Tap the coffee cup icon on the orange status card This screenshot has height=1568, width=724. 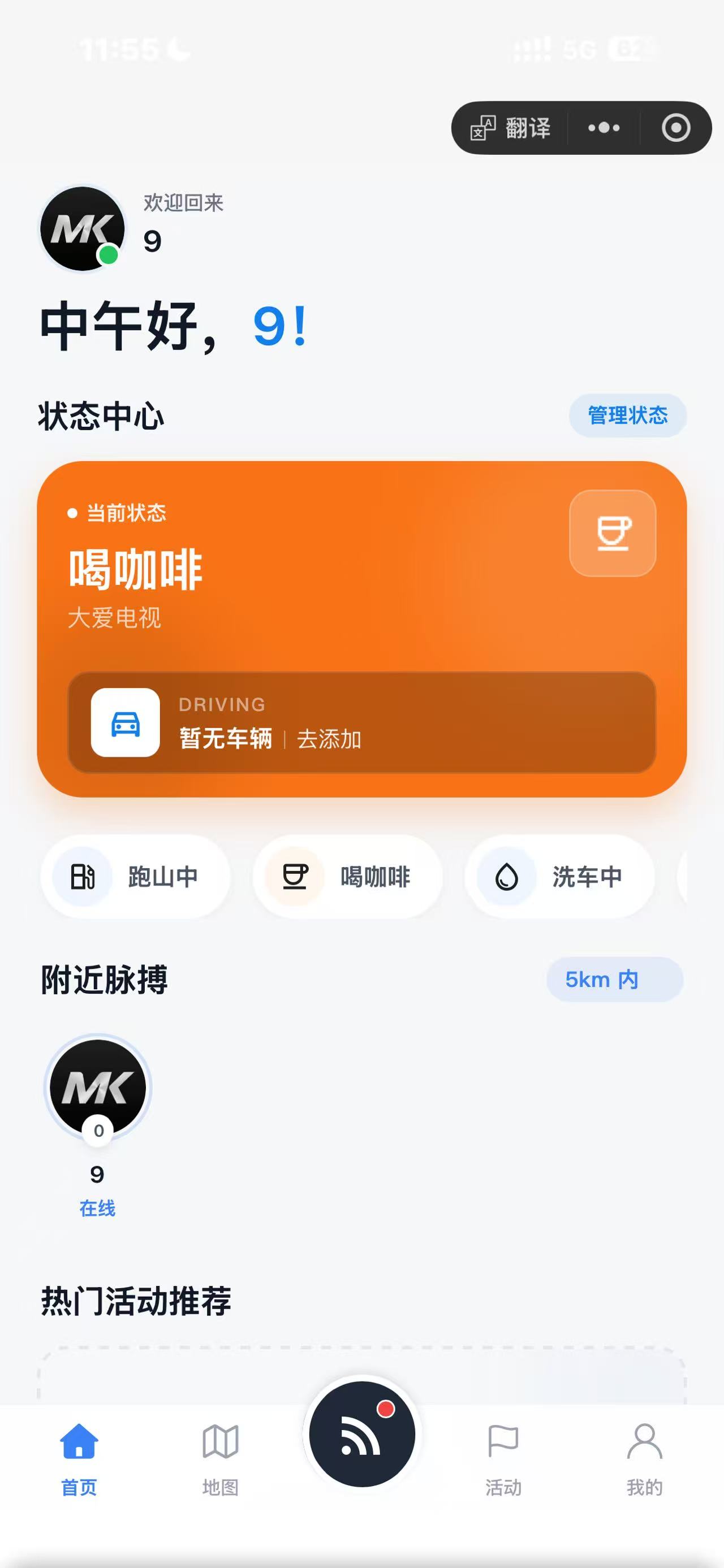[x=613, y=532]
